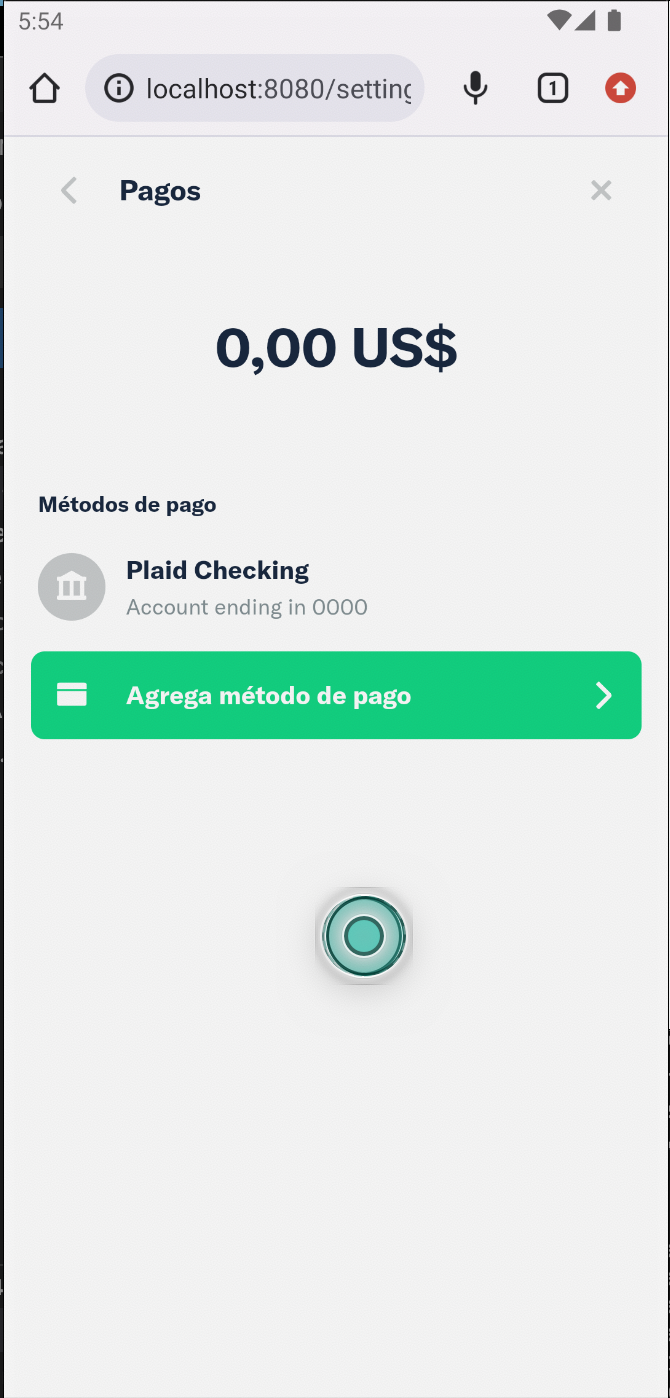Open the browser home page
This screenshot has width=670, height=1398.
click(x=44, y=89)
